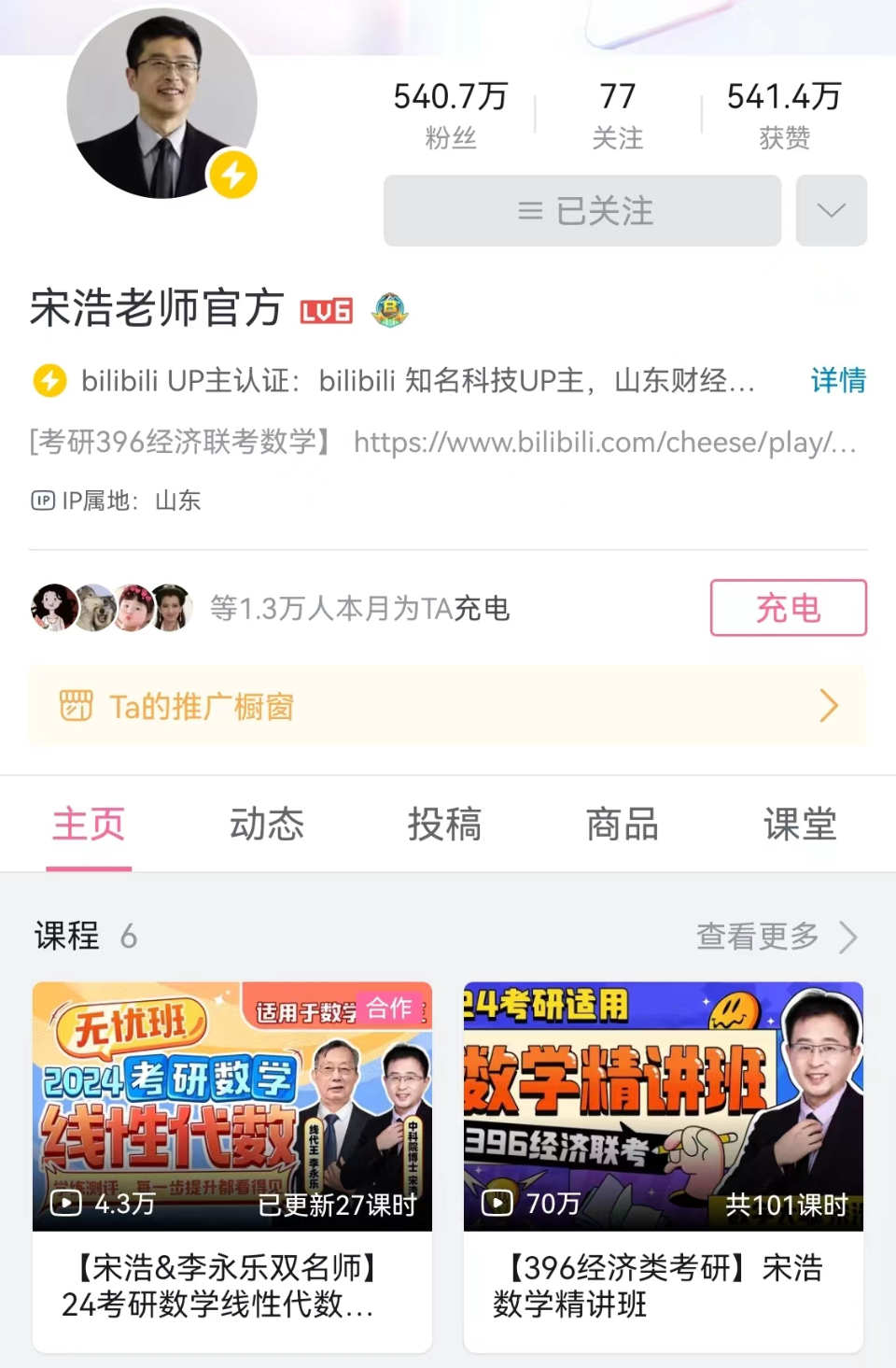Open the 396经济类考研 数学精讲班 course
This screenshot has width=896, height=1368.
click(663, 1165)
